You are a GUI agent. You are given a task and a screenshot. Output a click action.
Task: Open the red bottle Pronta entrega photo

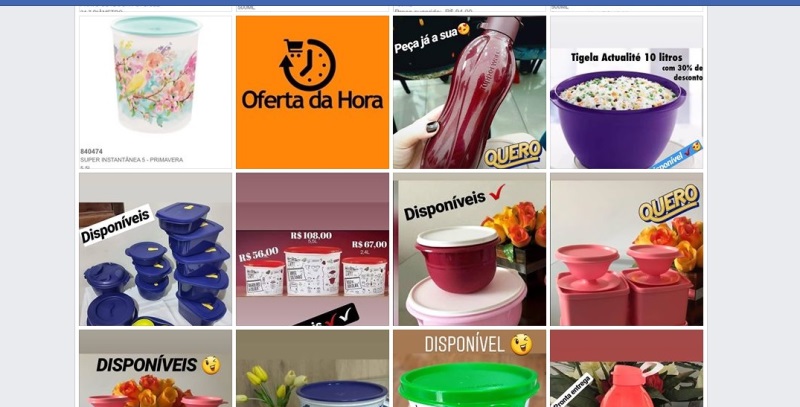(x=626, y=370)
